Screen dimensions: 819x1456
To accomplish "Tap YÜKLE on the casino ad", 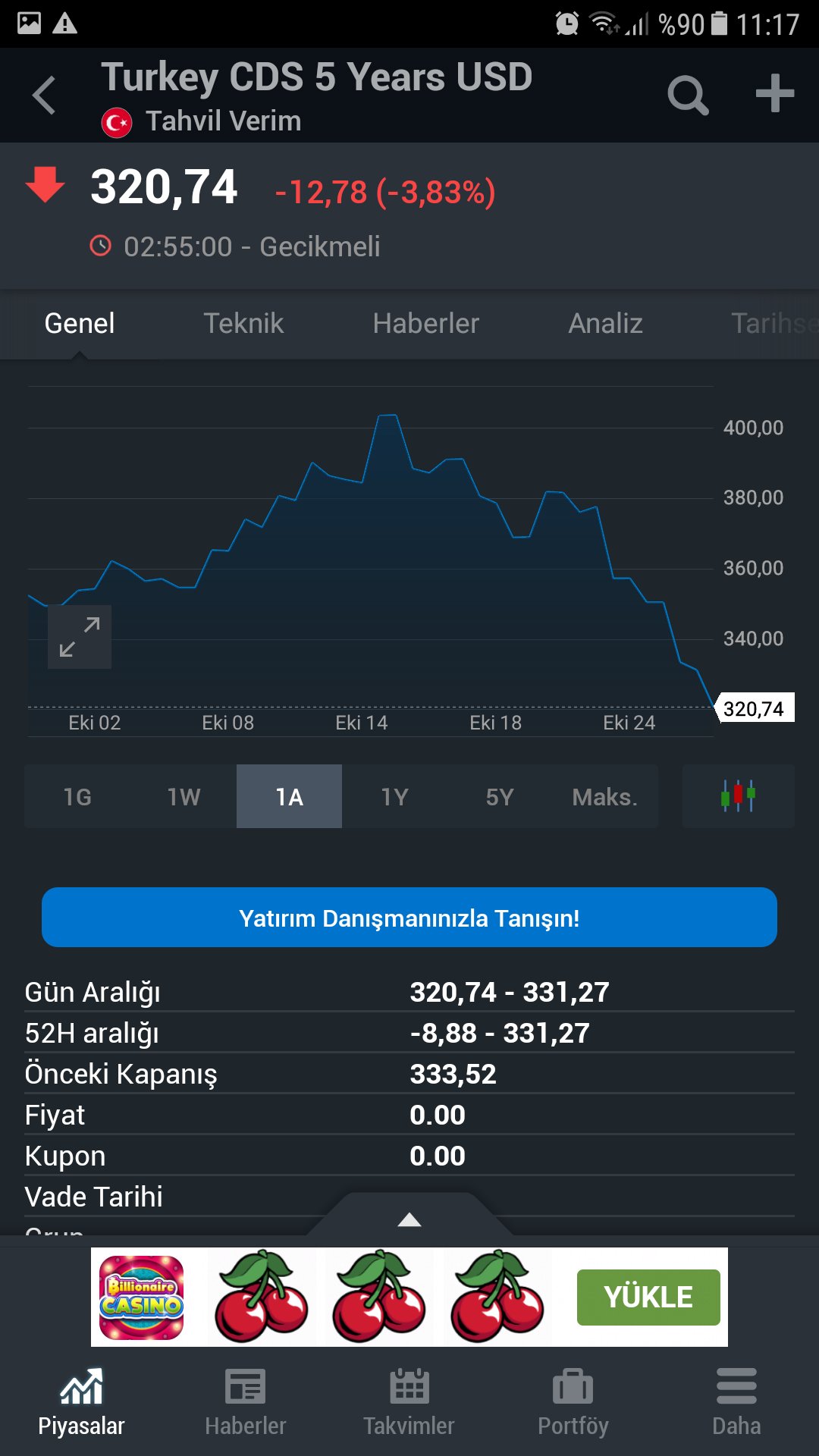I will [x=648, y=1298].
